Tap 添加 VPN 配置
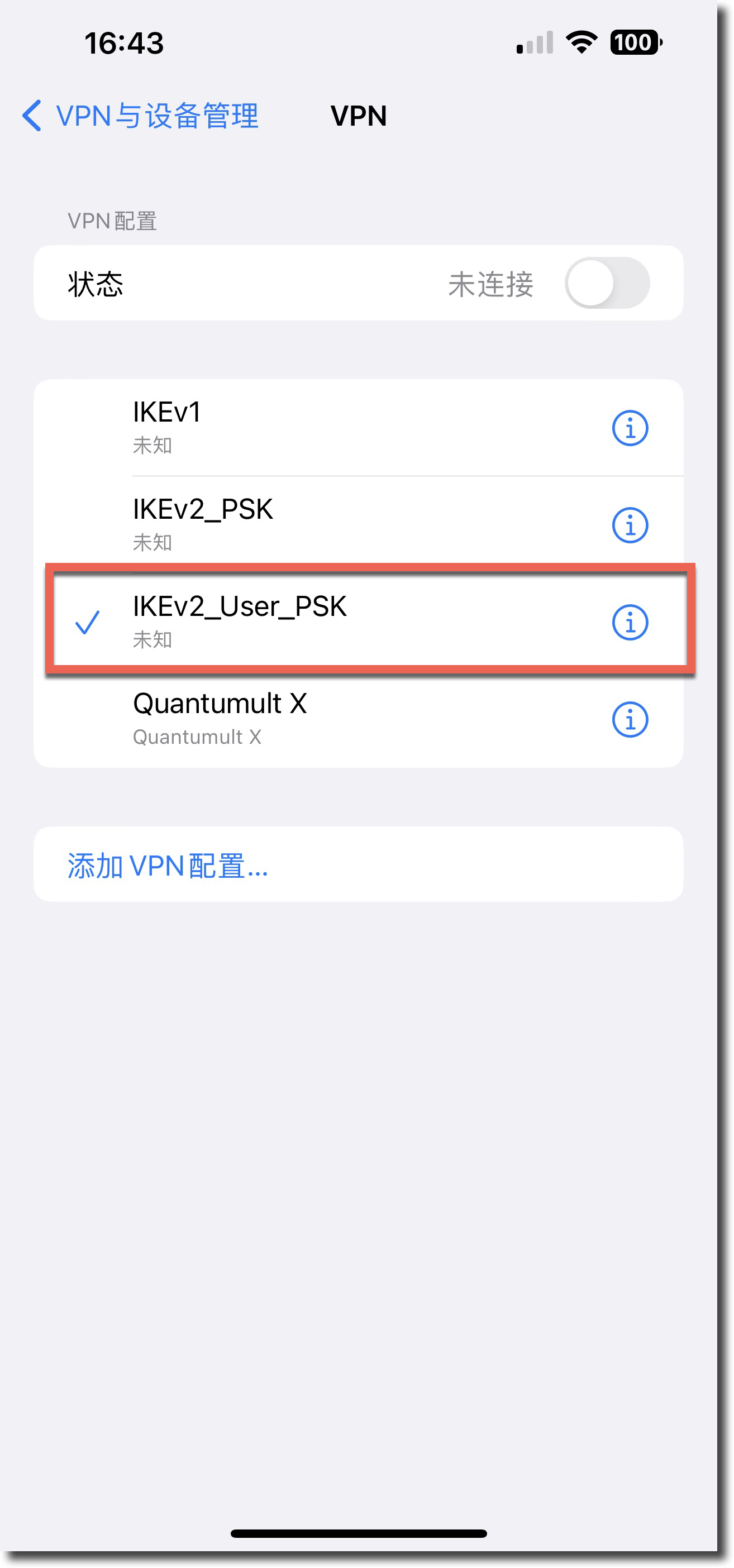This screenshot has width=734, height=1568. coord(168,864)
